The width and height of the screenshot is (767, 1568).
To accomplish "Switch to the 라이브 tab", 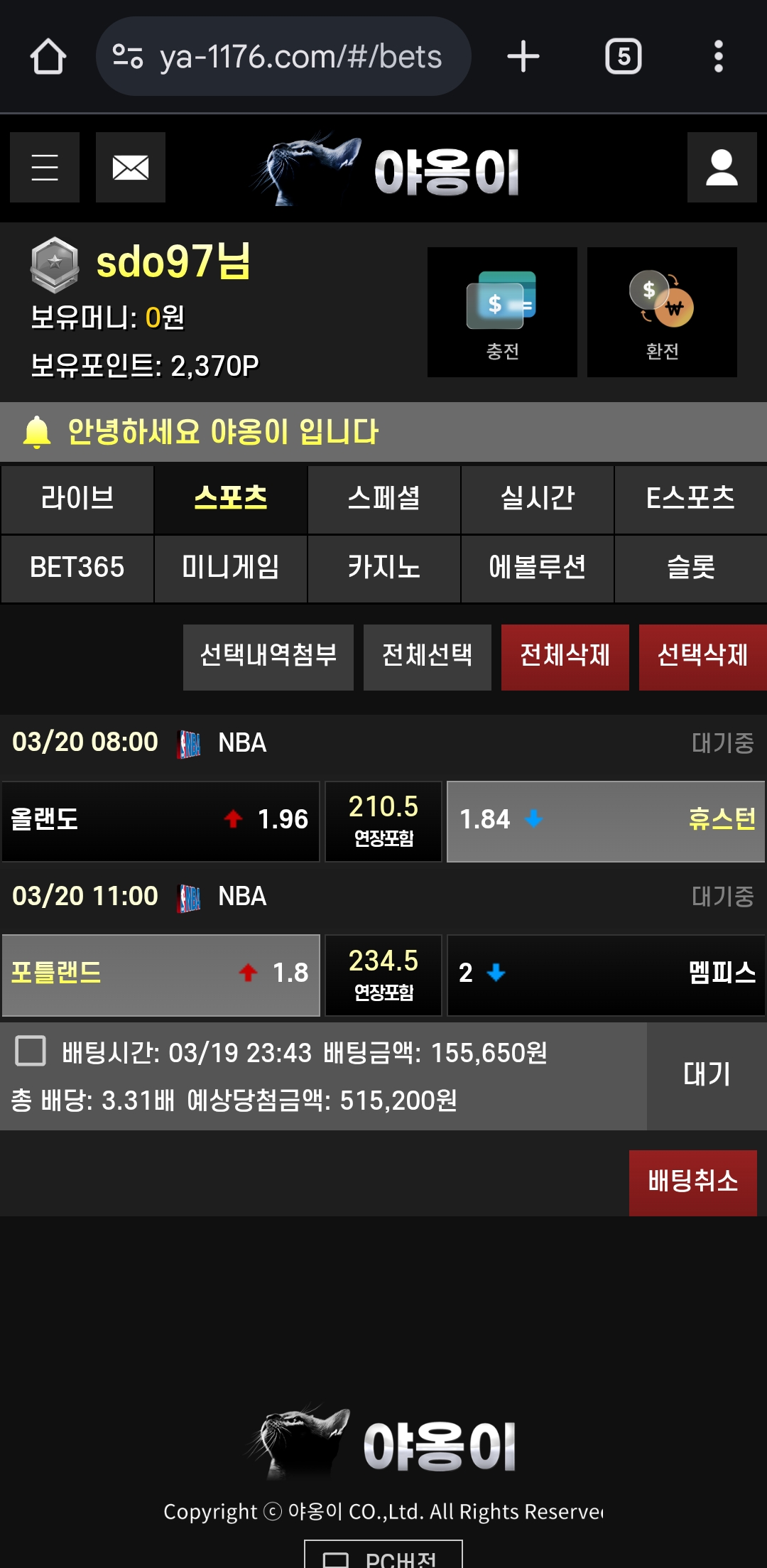I will pos(77,499).
